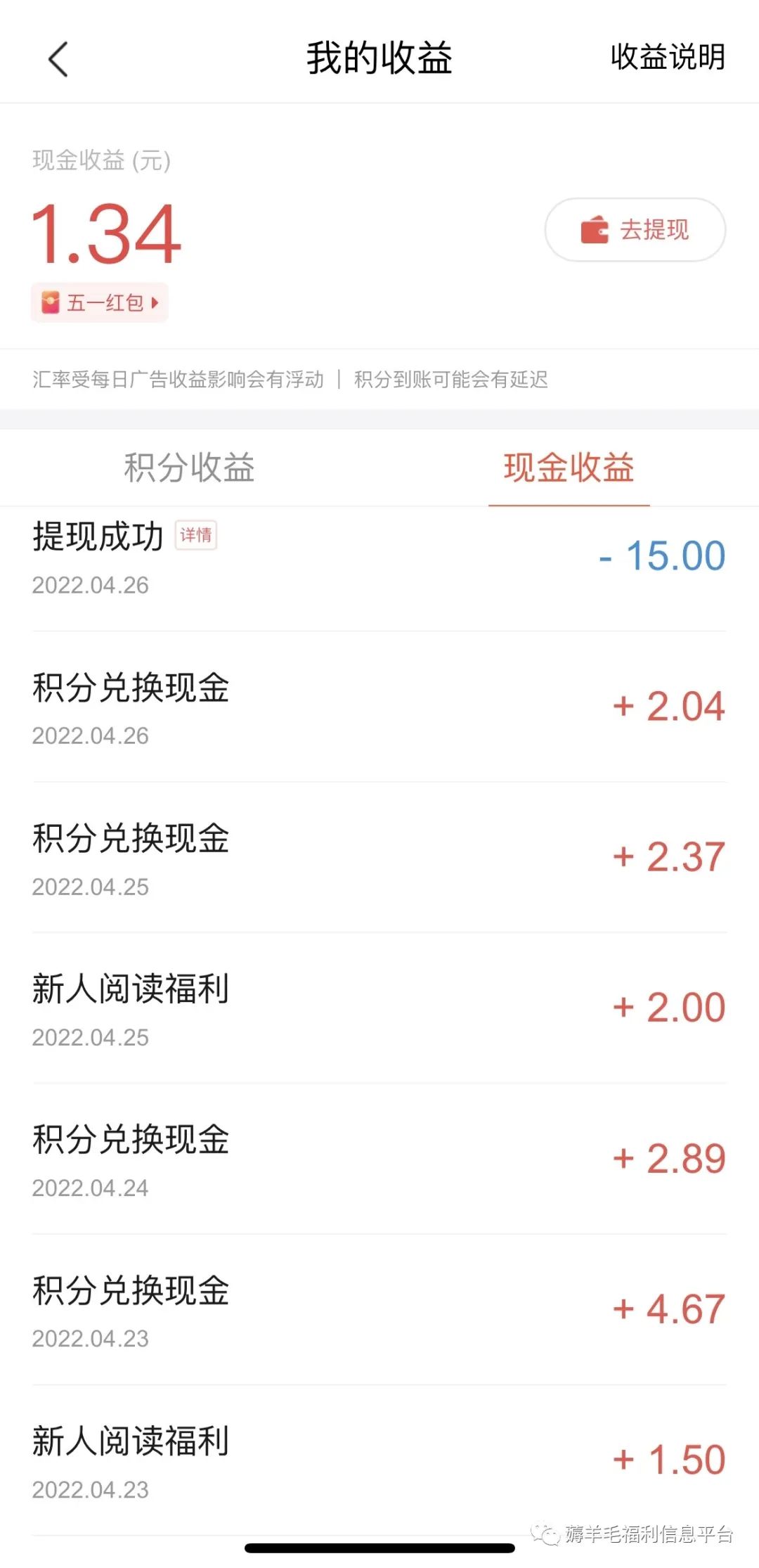Open the 积分兑换现金 +2.37 entry
Viewport: 759px width, 1568px height.
tap(379, 858)
